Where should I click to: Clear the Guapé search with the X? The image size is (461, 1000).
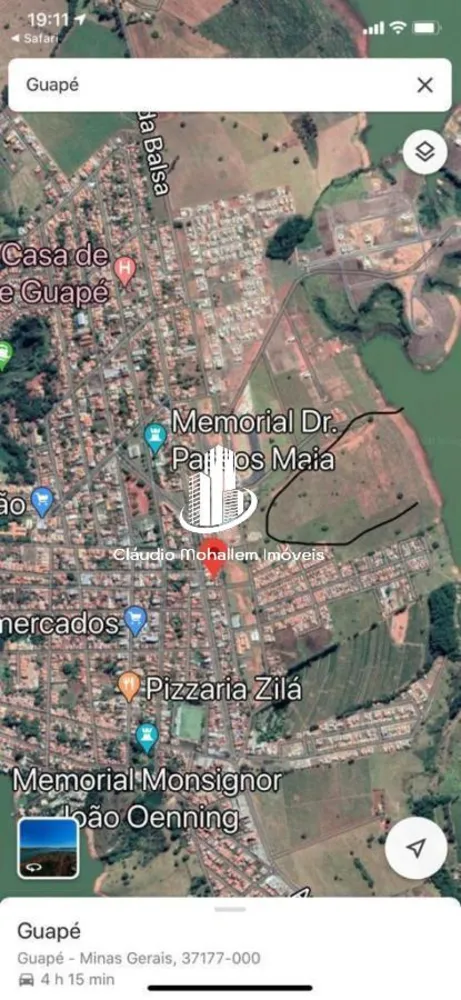tap(425, 85)
